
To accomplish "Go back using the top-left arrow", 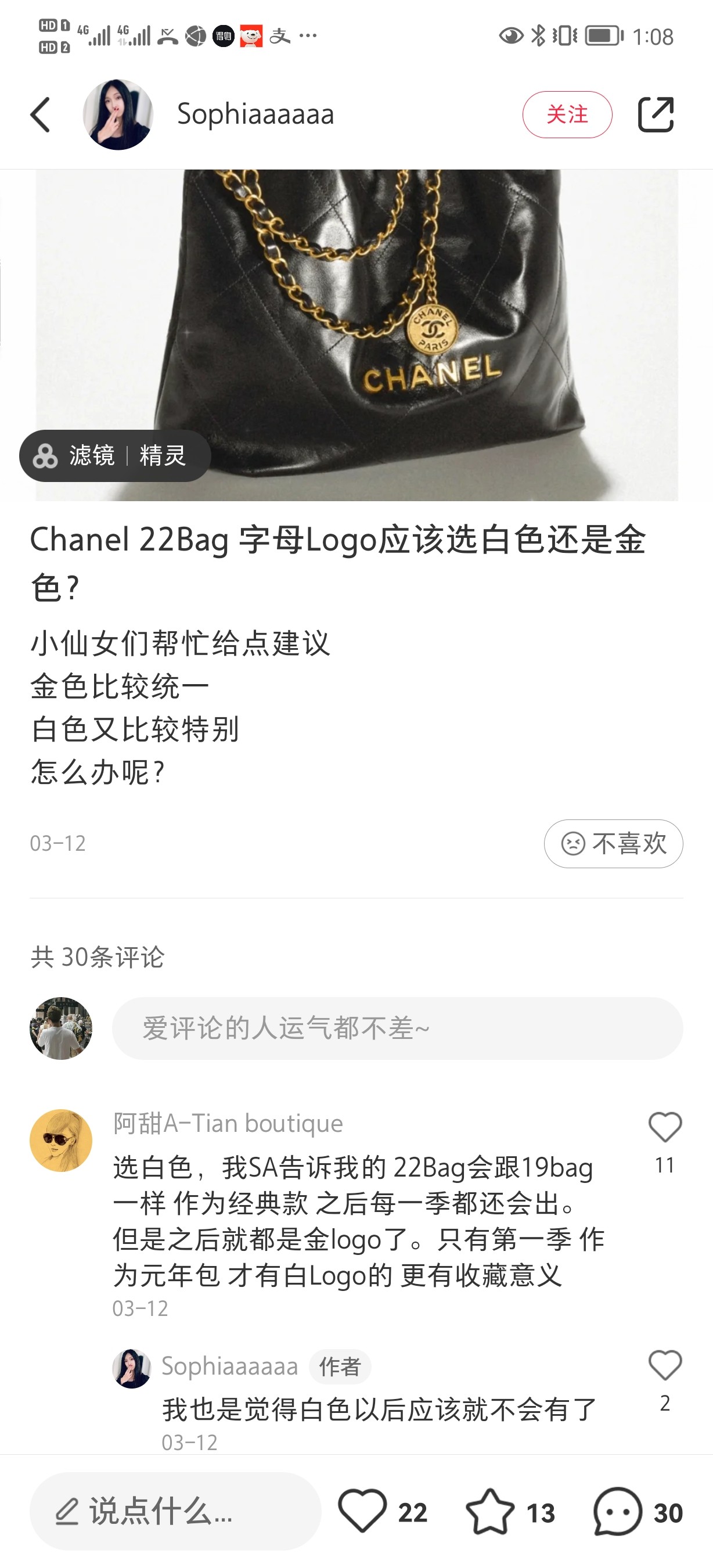I will click(x=40, y=114).
